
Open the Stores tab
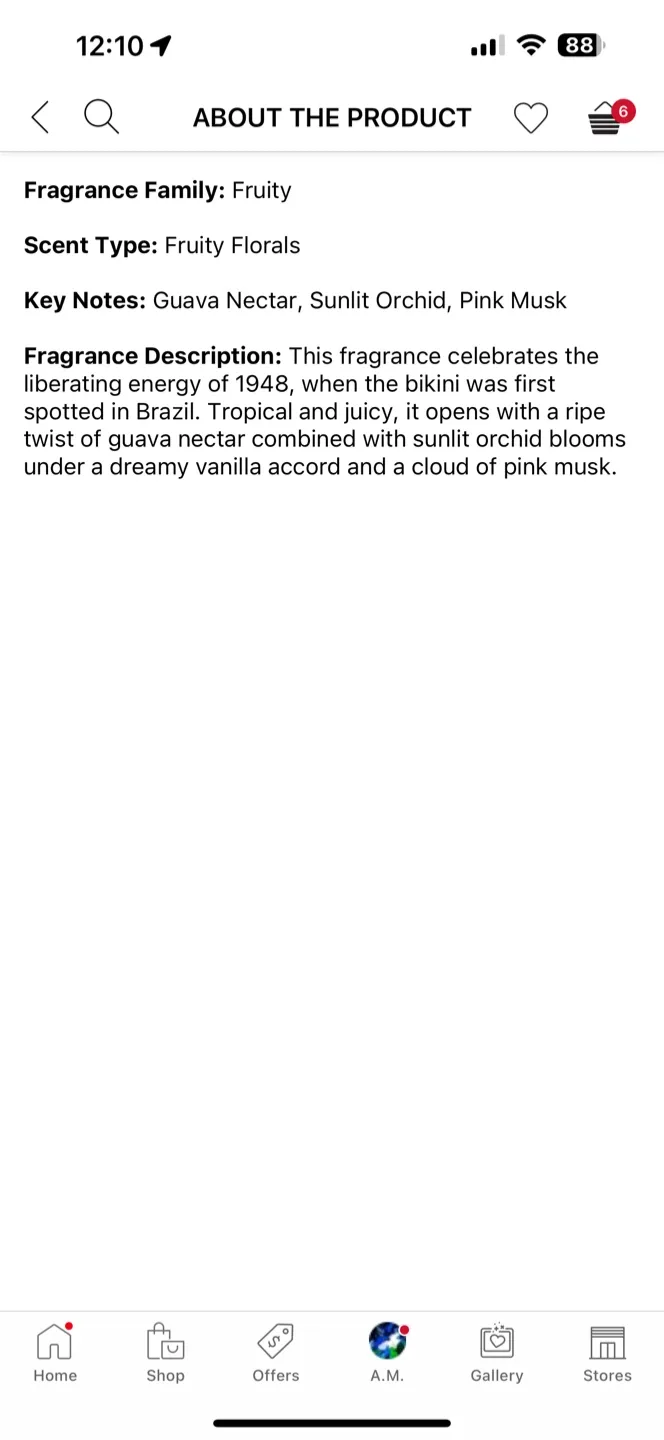607,1352
